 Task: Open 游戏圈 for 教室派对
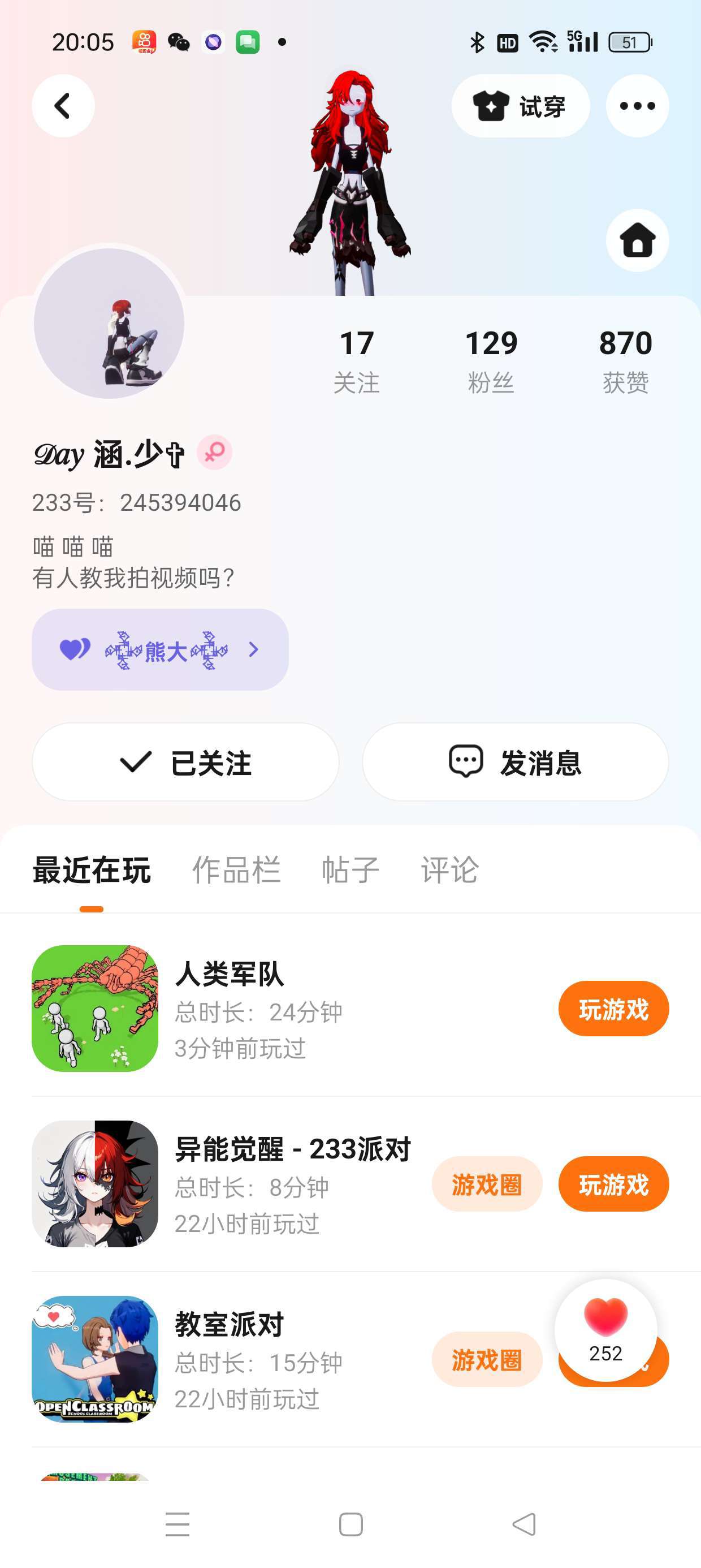[487, 1359]
